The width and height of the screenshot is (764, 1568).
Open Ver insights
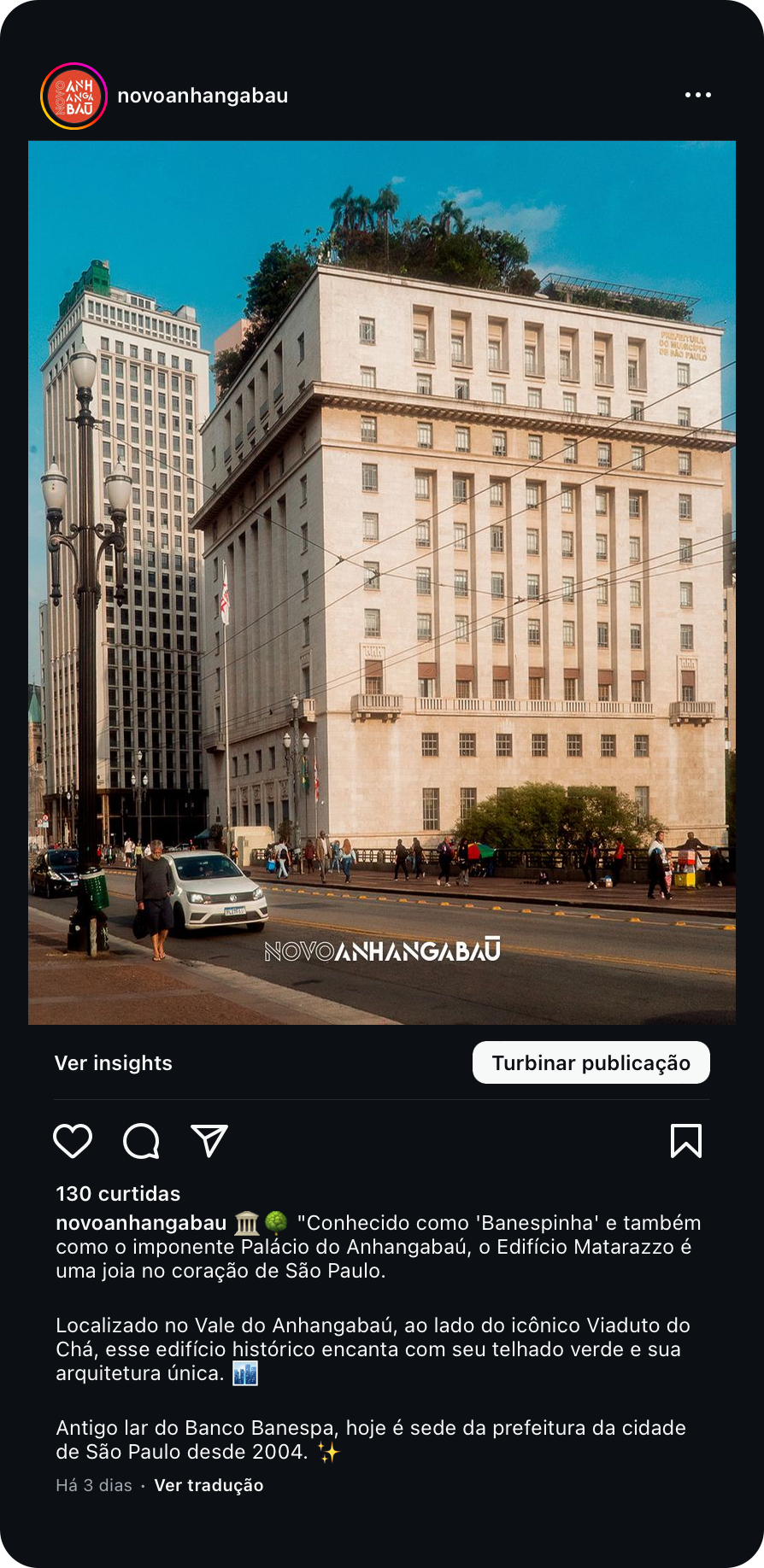[114, 1063]
